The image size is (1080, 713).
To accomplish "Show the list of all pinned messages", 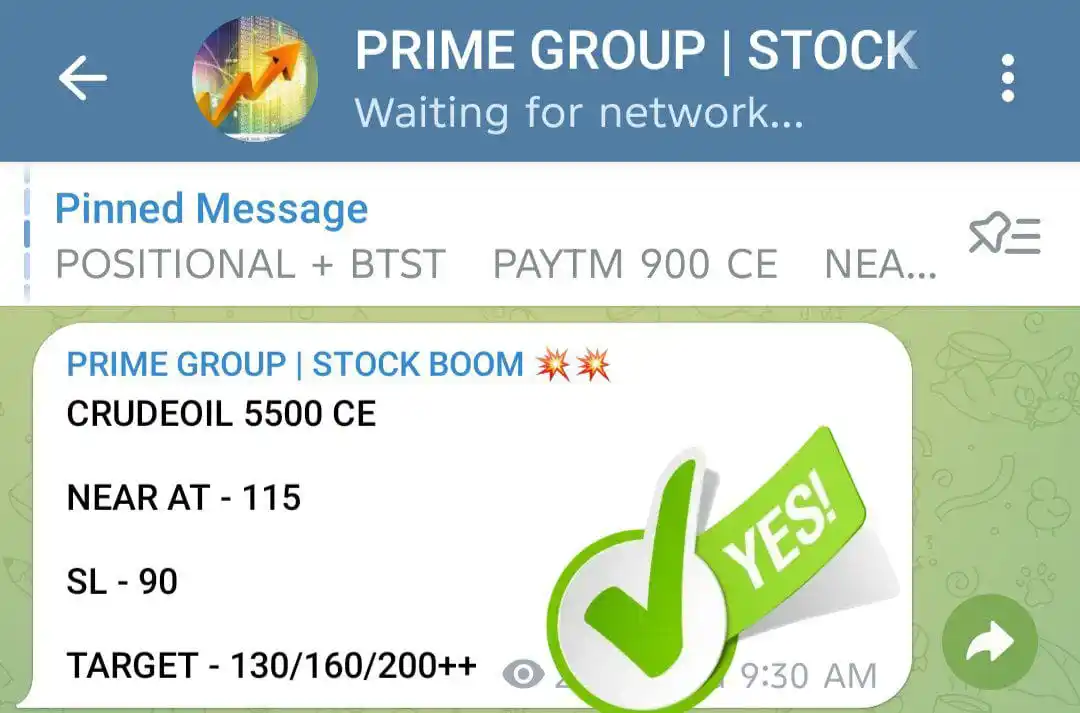I will click(x=1004, y=236).
